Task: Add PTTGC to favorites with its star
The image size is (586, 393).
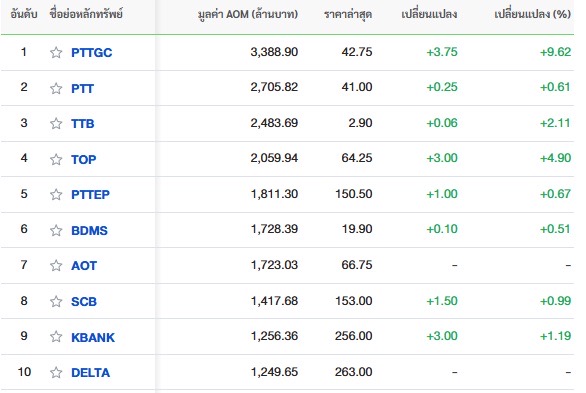Action: point(56,53)
